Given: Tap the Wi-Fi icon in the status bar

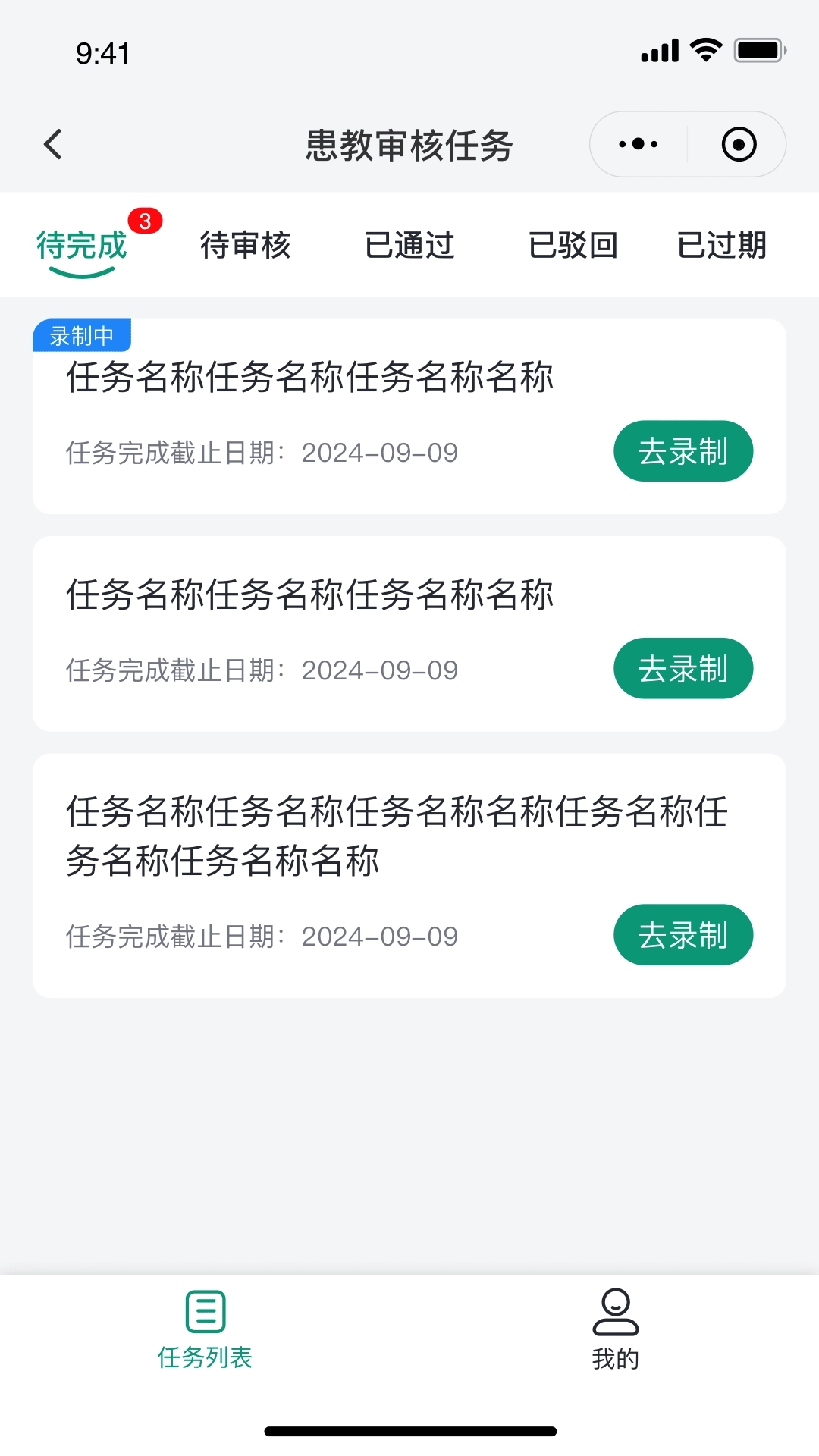Looking at the screenshot, I should (705, 49).
